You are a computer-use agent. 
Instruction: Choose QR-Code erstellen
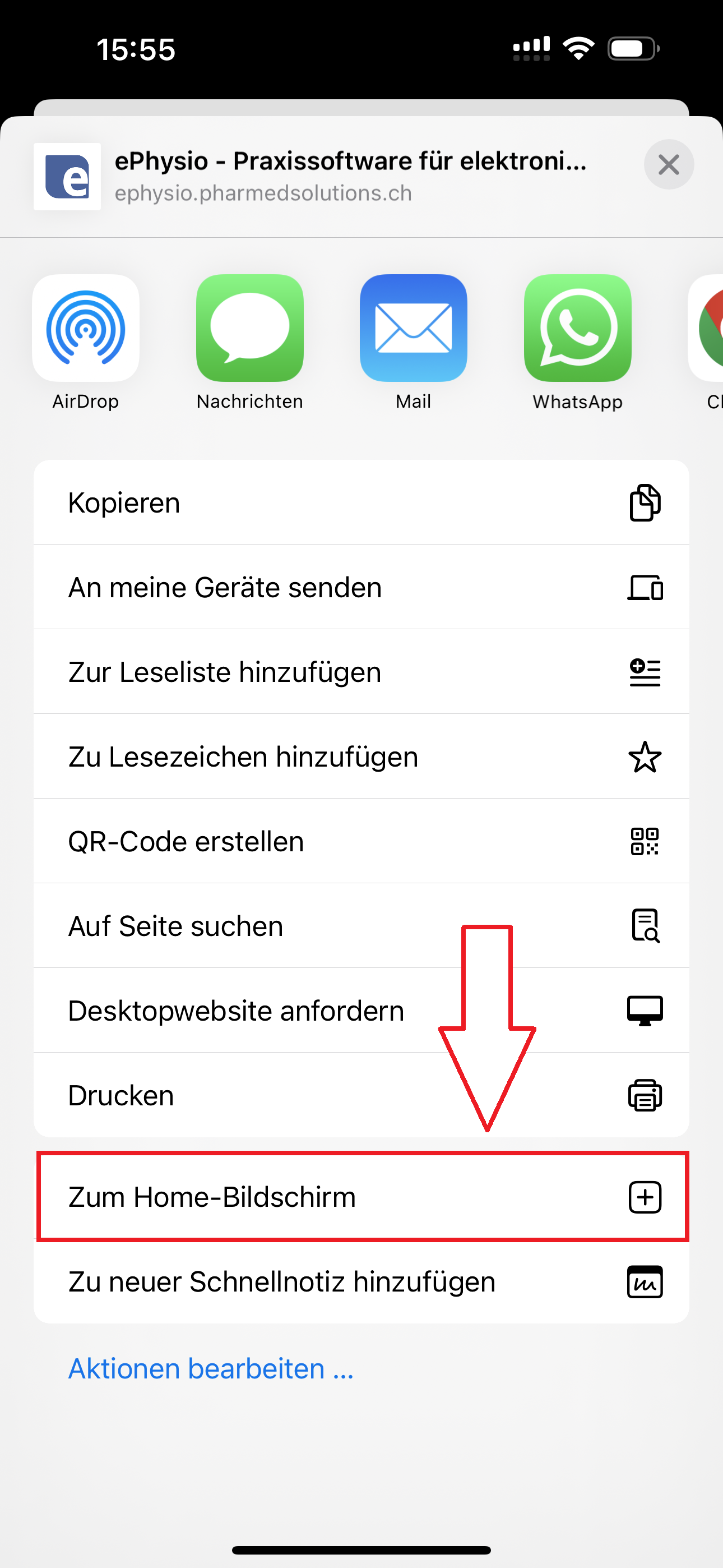[361, 841]
